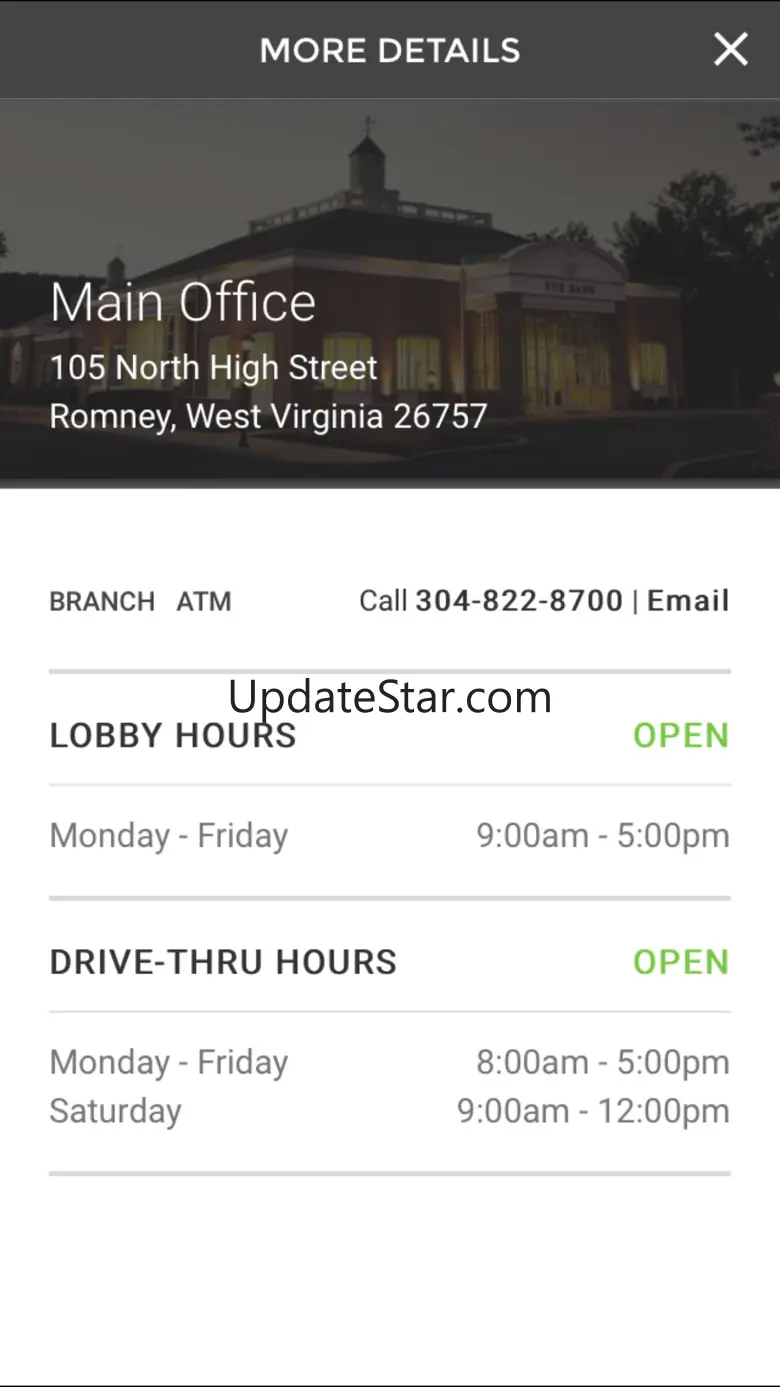Email the Main Office branch
780x1387 pixels.
pos(688,601)
